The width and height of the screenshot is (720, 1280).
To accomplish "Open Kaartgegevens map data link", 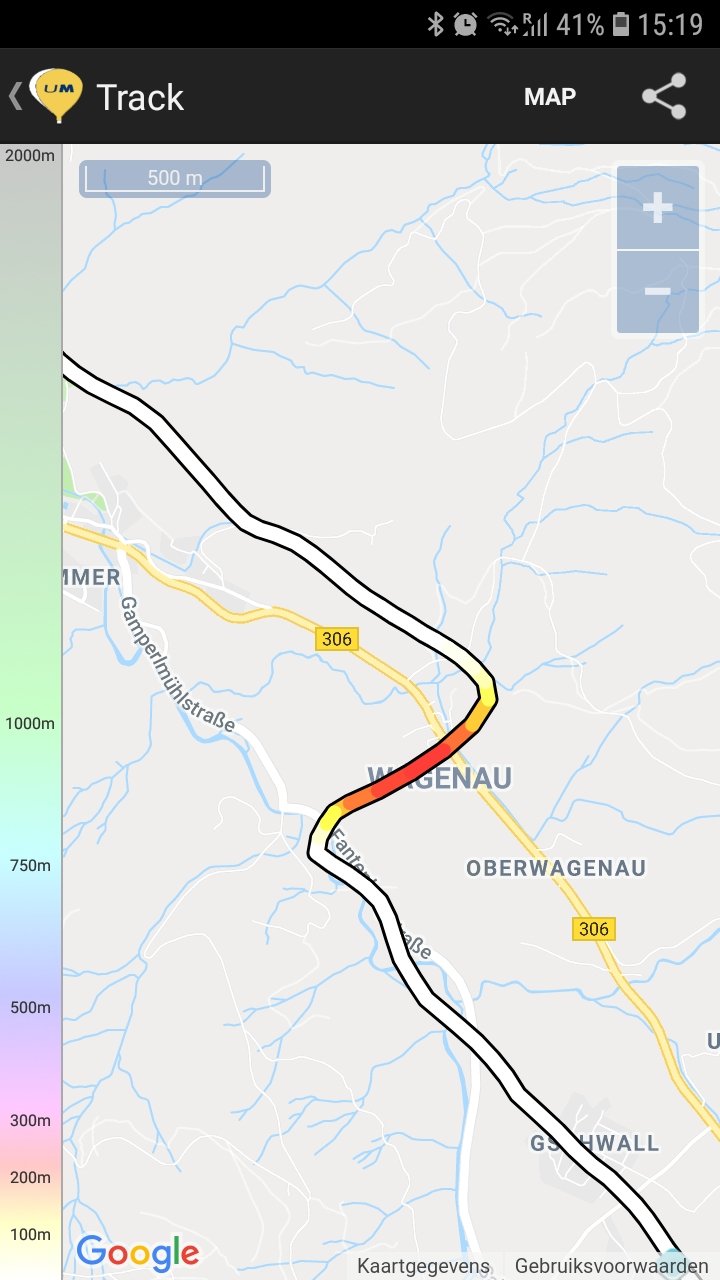I will point(423,1265).
